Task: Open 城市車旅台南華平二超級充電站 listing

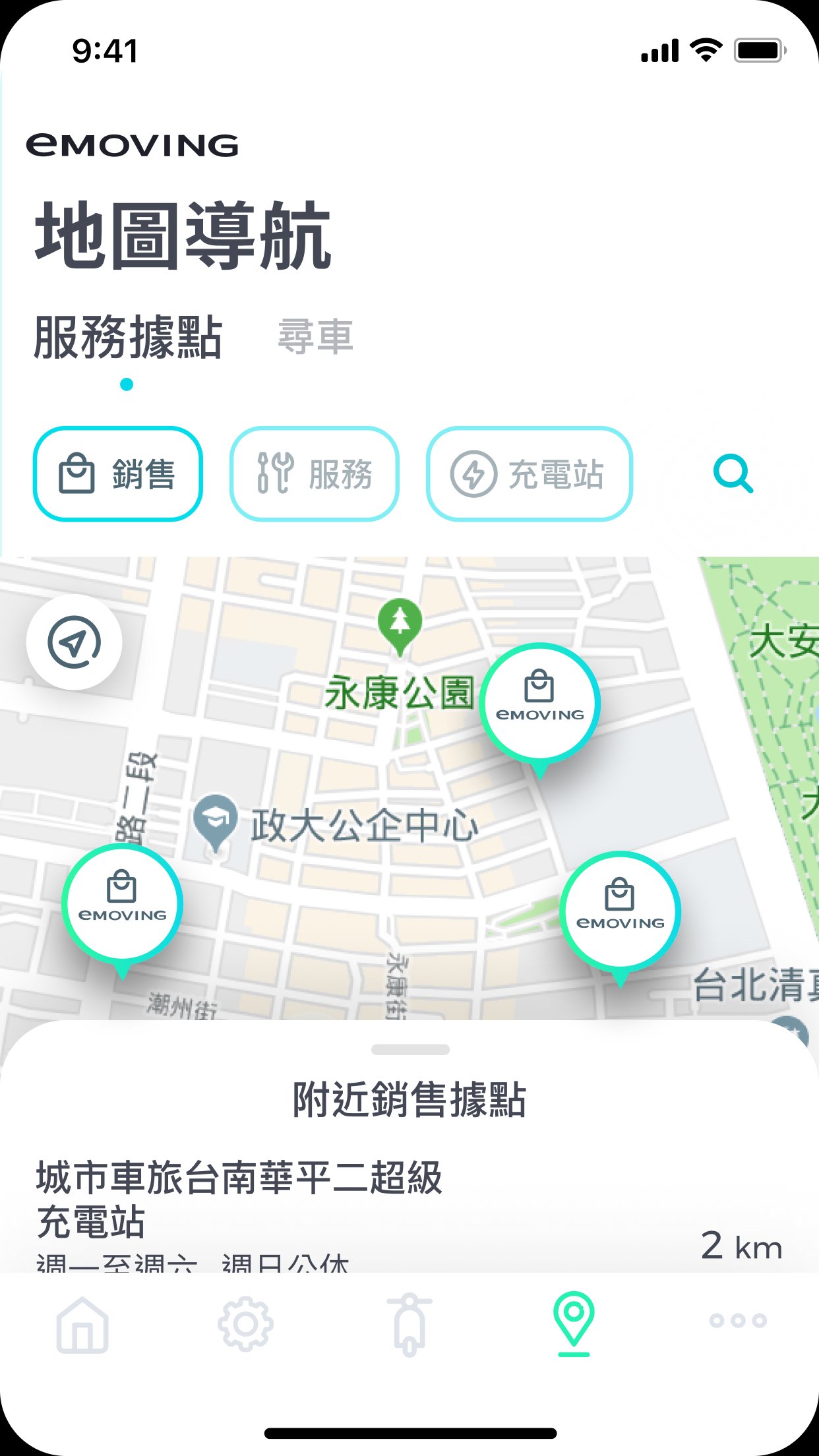Action: pyautogui.click(x=409, y=1213)
